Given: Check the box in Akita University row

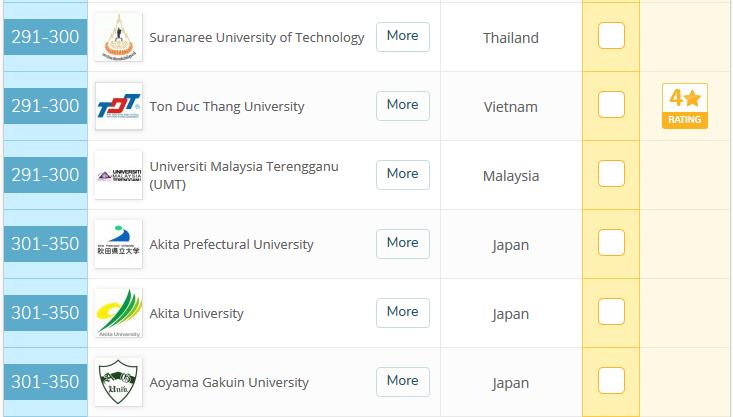Looking at the screenshot, I should (611, 312).
